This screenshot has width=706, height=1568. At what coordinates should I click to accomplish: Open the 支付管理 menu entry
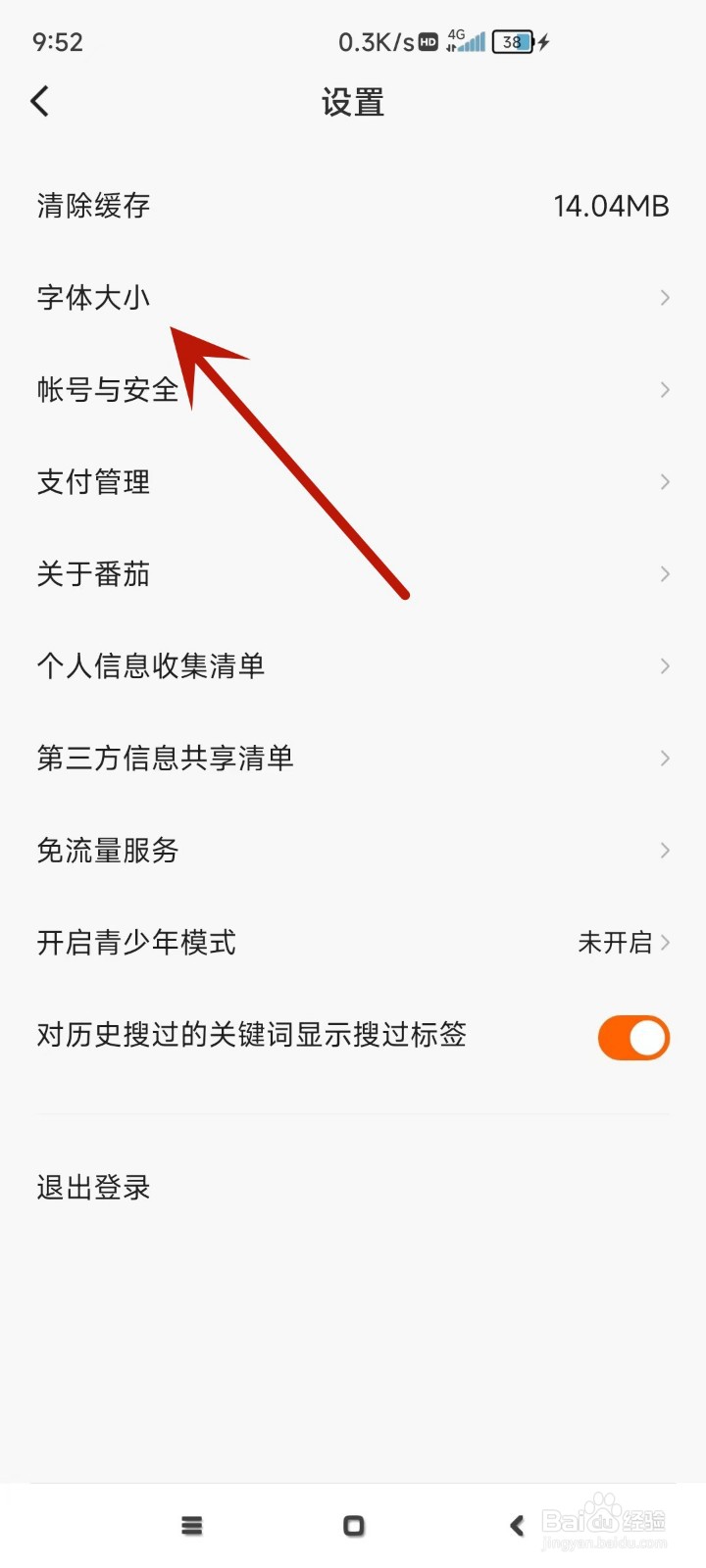coord(93,482)
